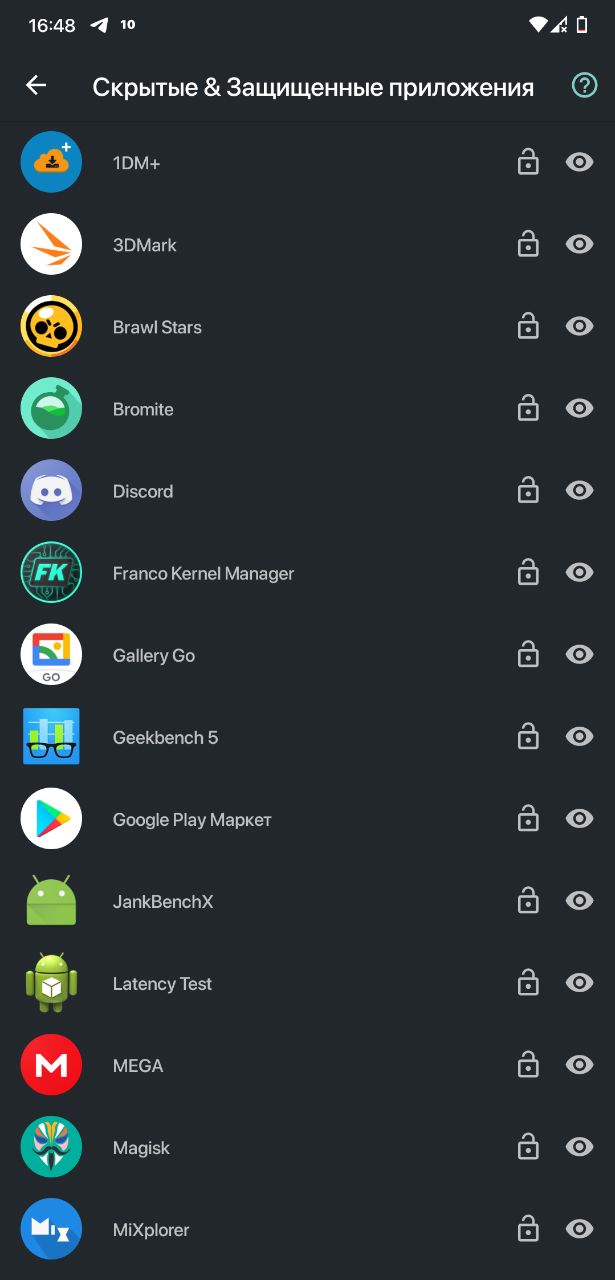
Task: Toggle Discord visibility eye icon
Action: (x=580, y=490)
